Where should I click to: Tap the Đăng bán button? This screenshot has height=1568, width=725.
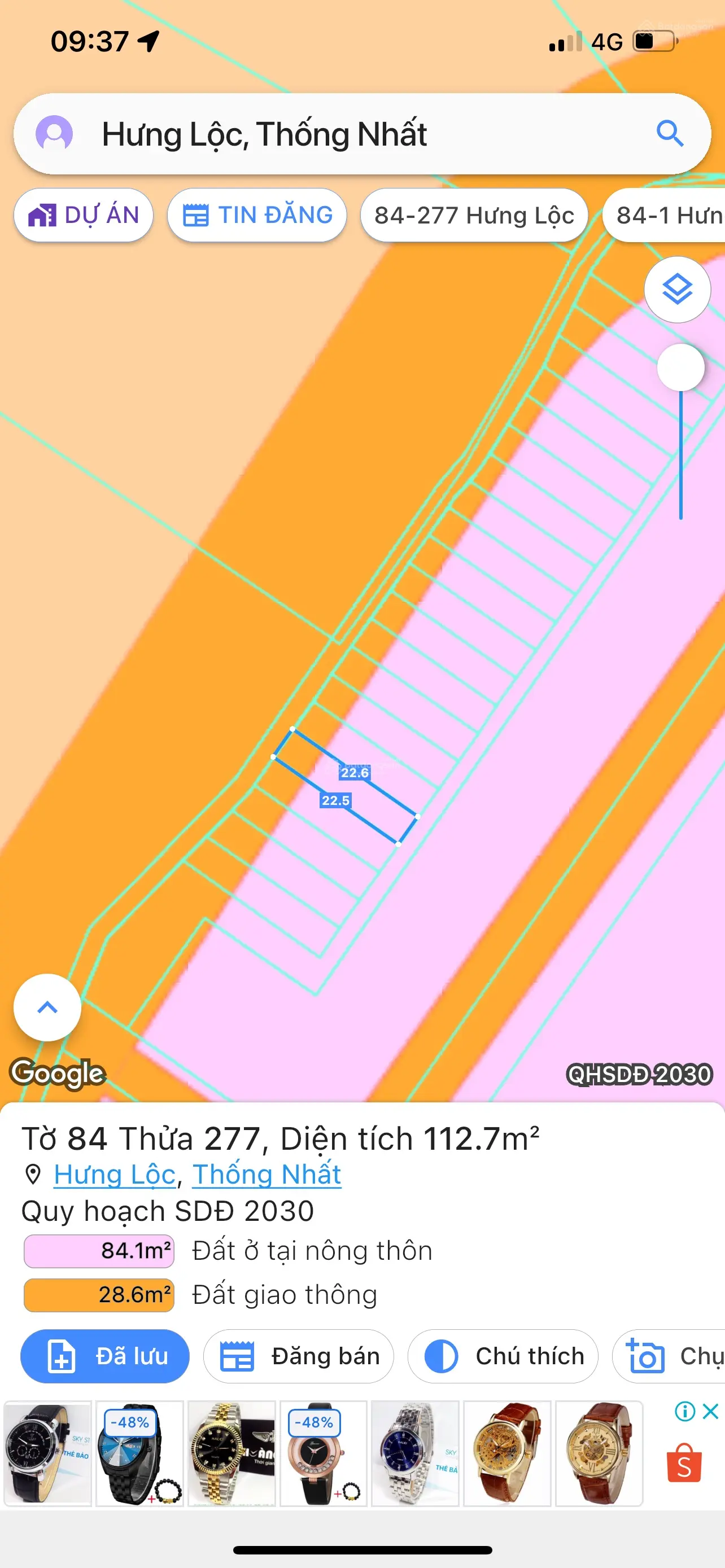(x=298, y=1356)
